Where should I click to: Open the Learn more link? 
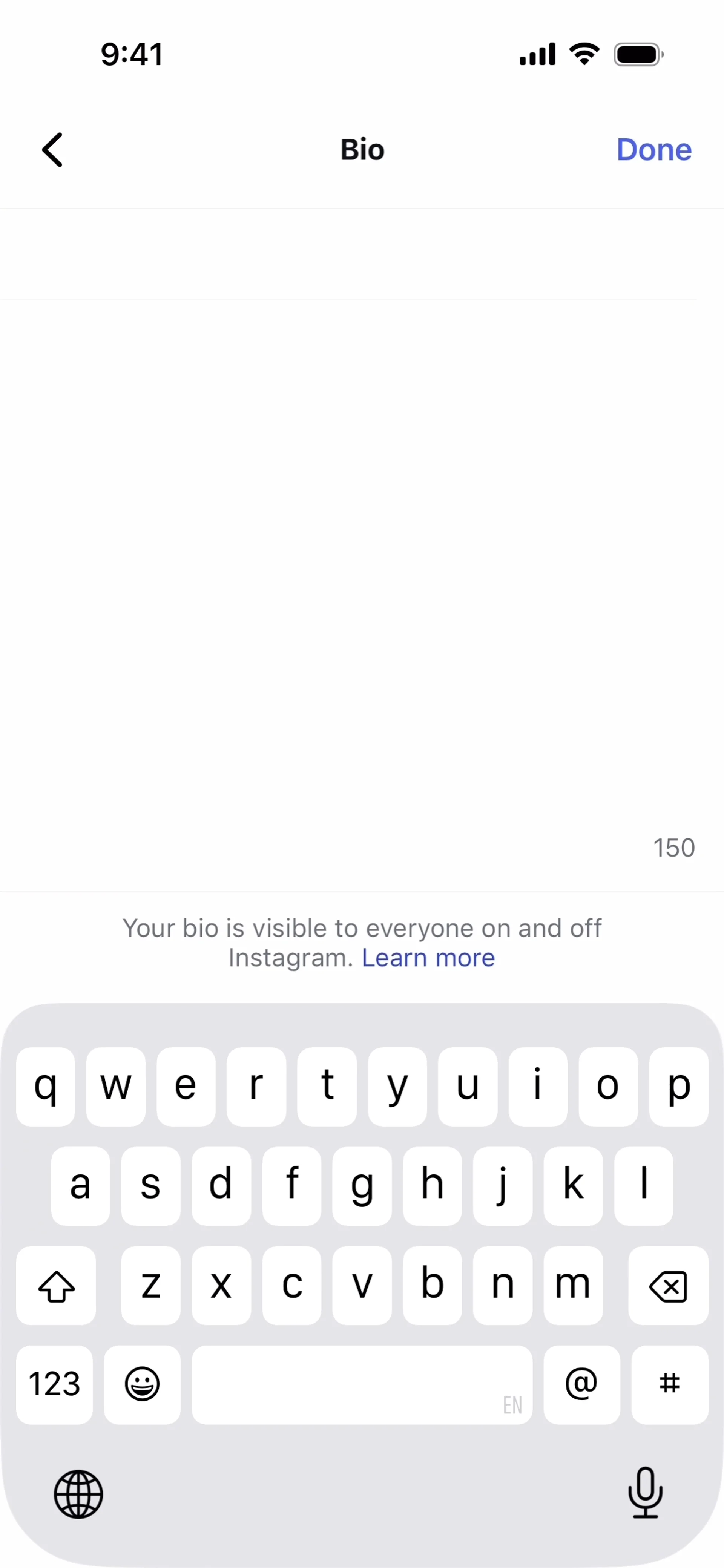click(428, 958)
